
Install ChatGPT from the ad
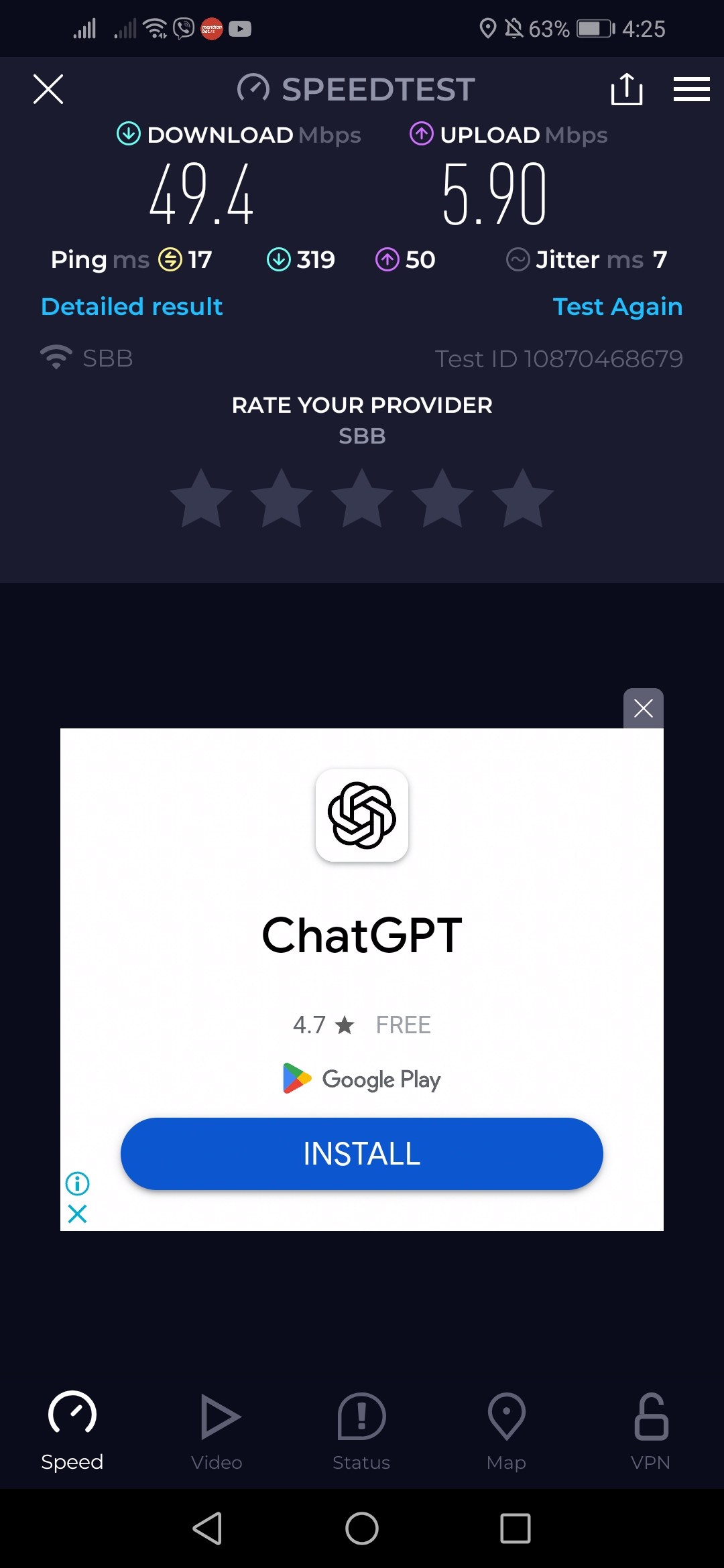[362, 1154]
